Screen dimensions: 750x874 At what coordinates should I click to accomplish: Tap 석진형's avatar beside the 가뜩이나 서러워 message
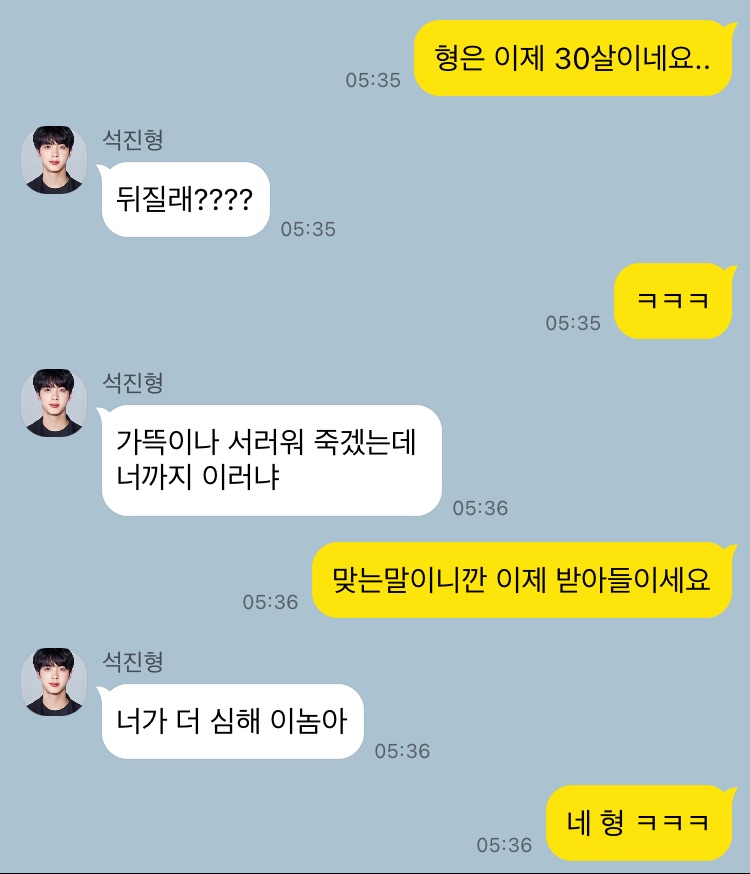pos(54,402)
